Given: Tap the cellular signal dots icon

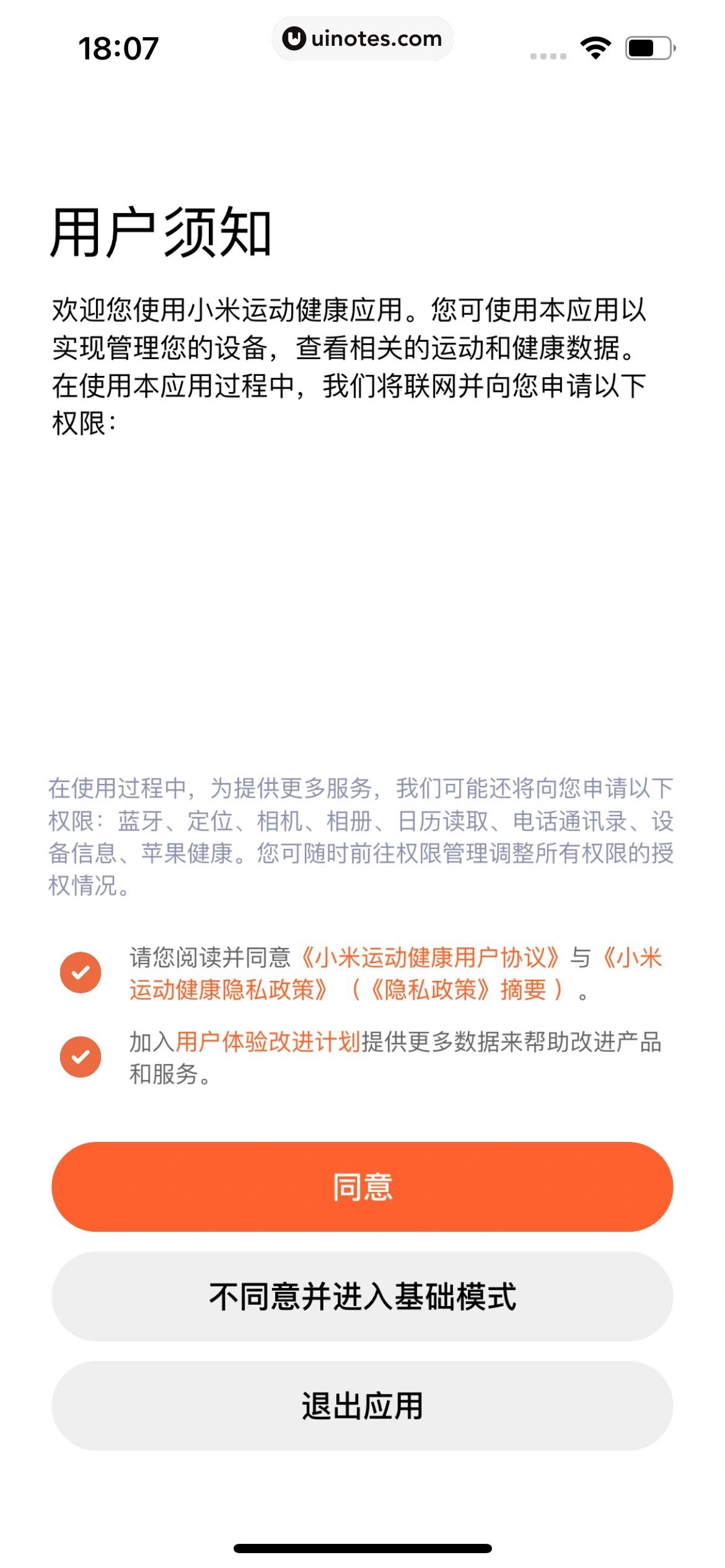Looking at the screenshot, I should (548, 56).
